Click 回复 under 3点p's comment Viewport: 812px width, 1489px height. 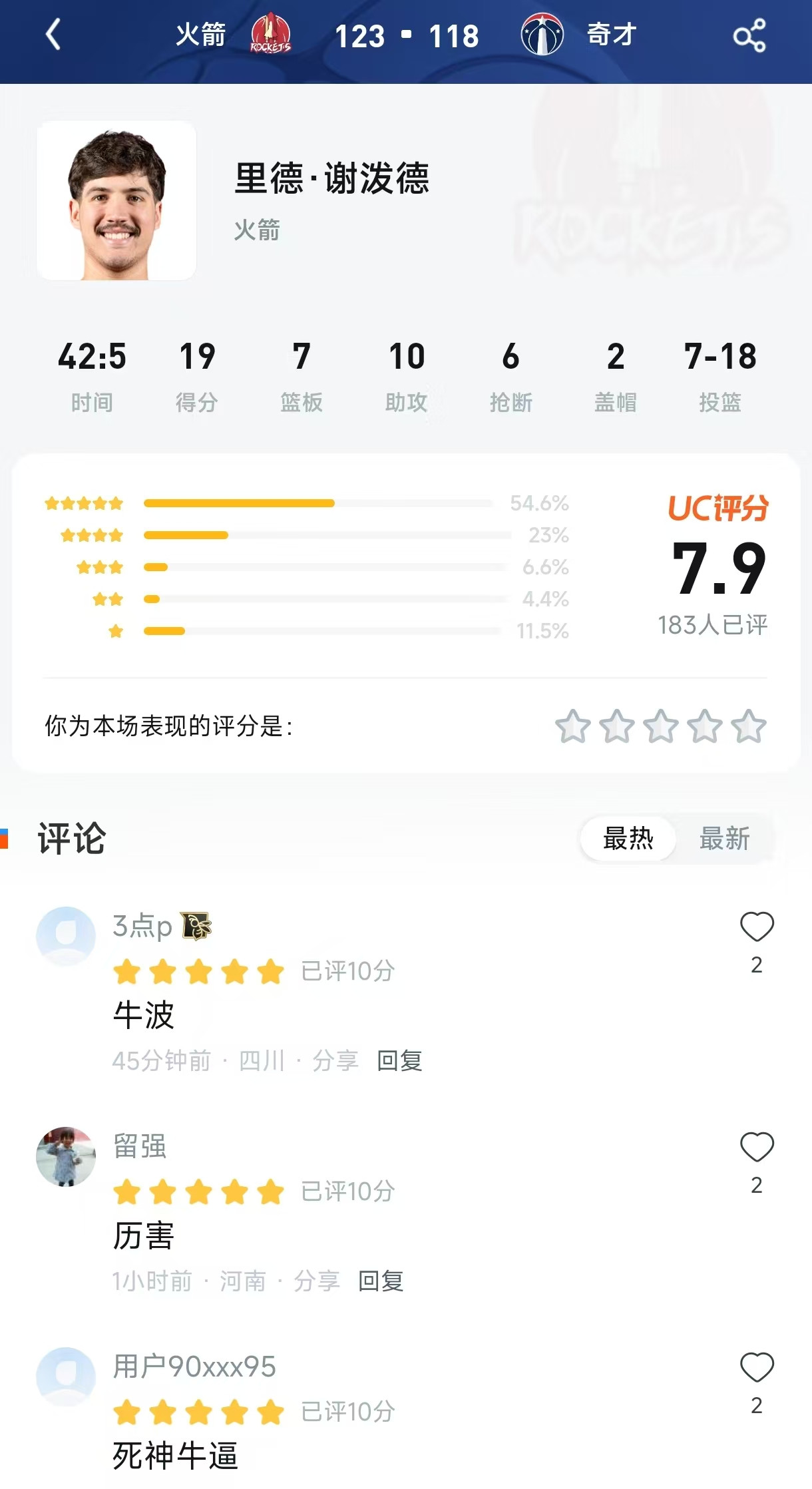coord(400,1060)
